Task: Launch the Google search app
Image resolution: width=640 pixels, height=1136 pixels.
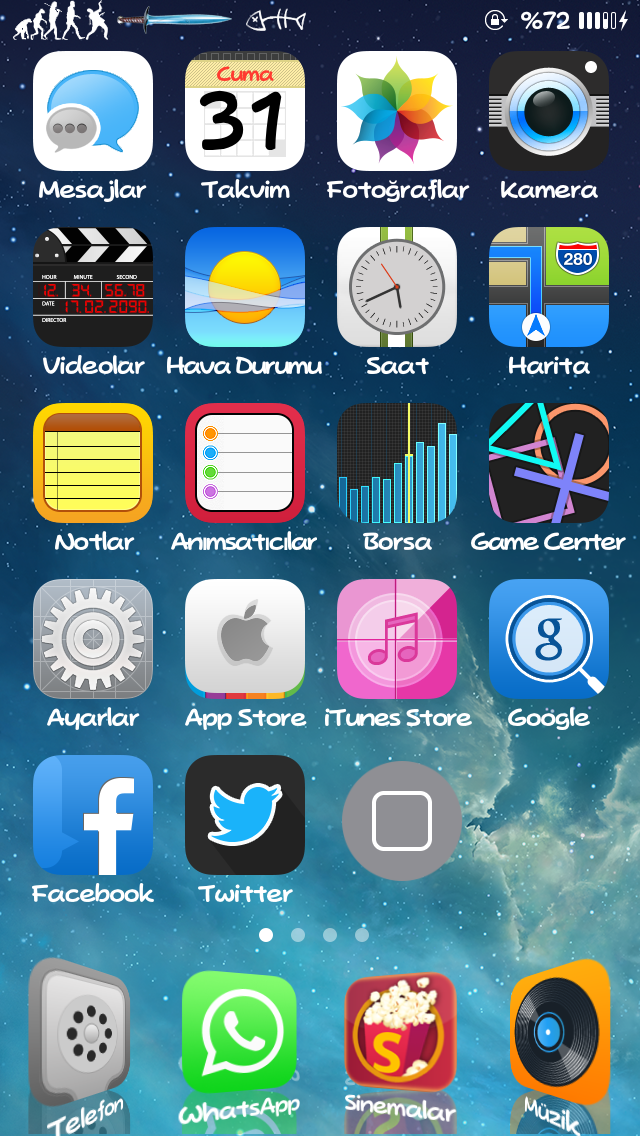Action: pyautogui.click(x=549, y=639)
